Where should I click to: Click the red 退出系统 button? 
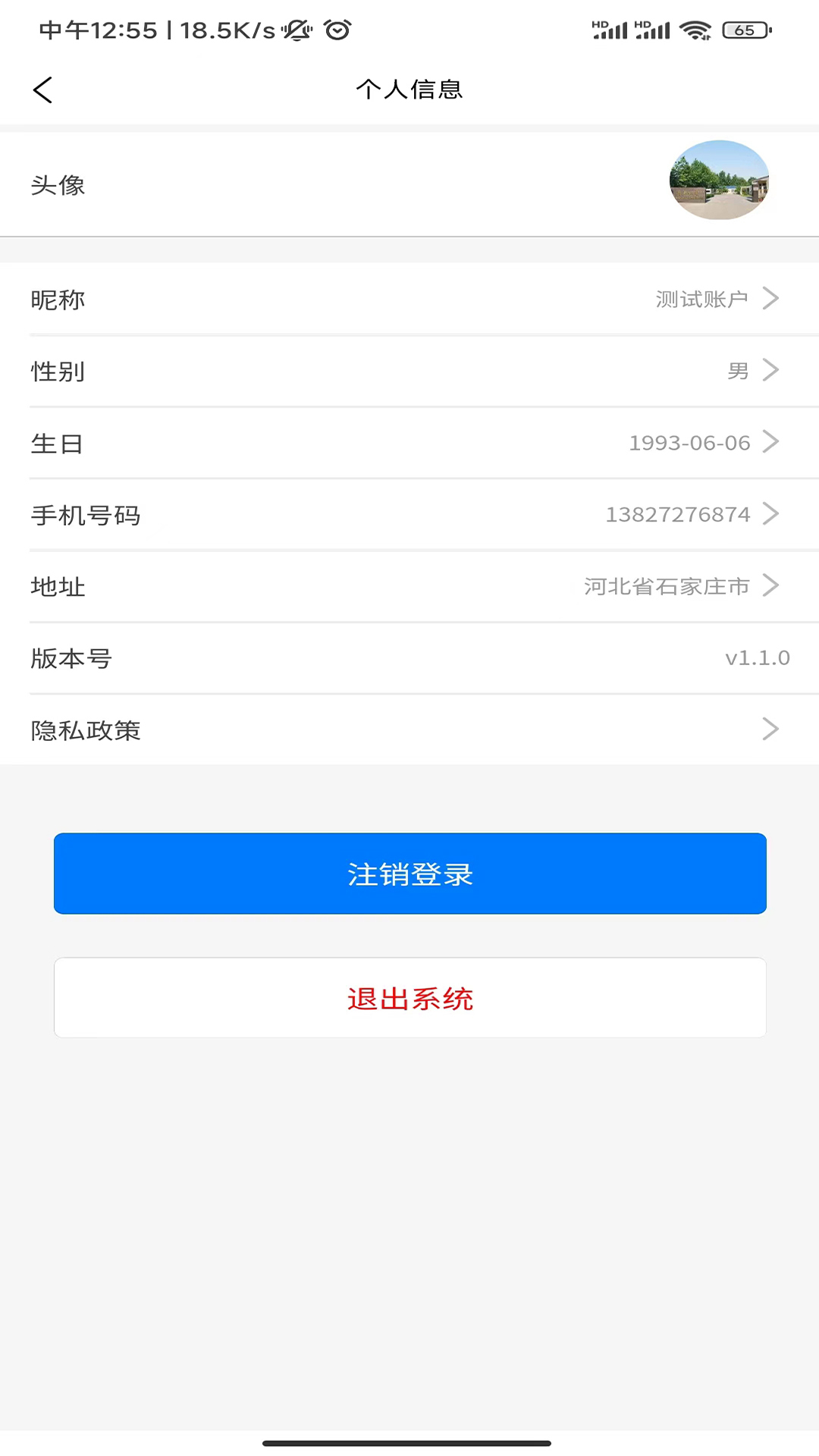click(x=409, y=998)
